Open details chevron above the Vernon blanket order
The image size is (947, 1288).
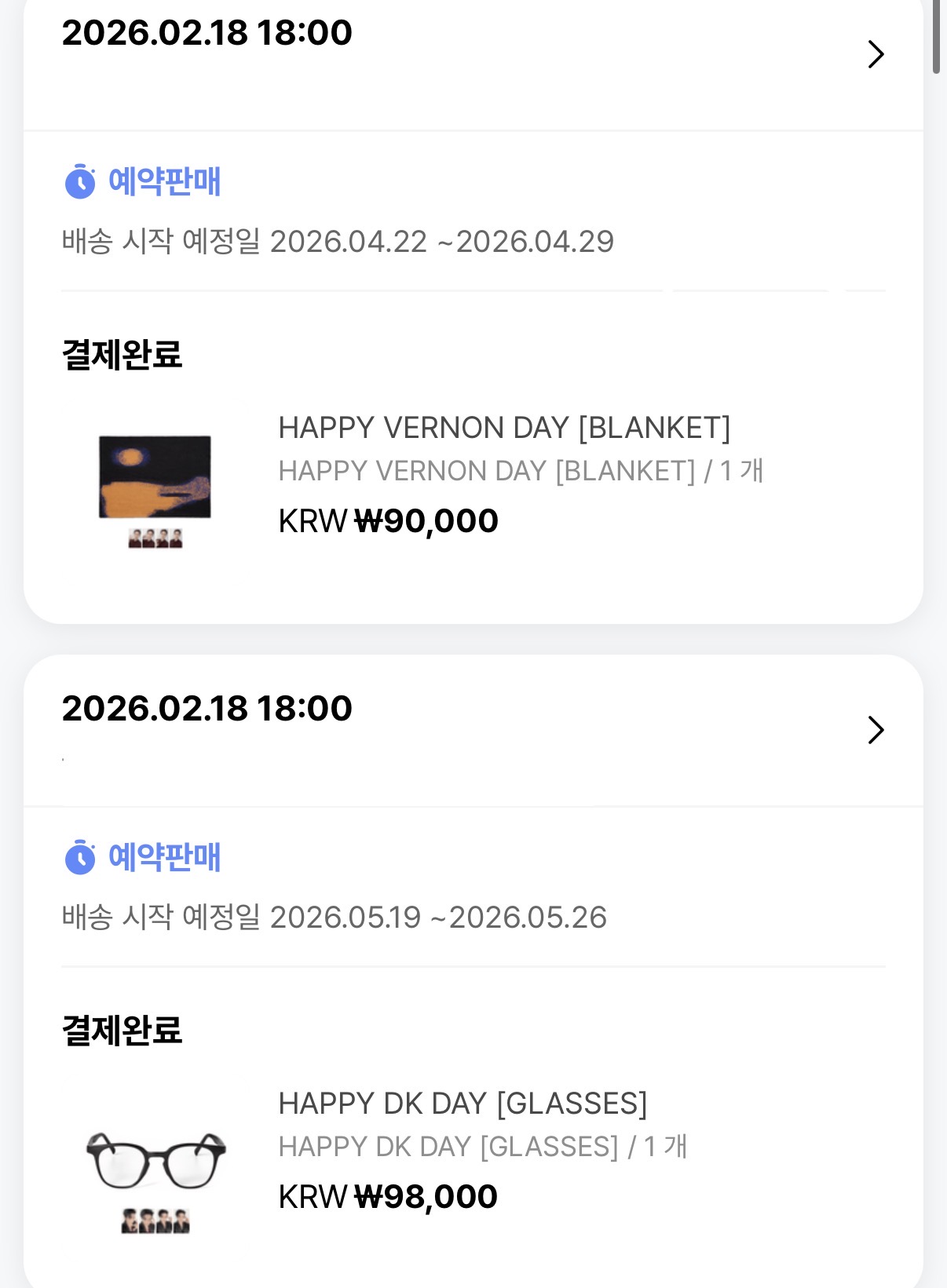(x=876, y=54)
